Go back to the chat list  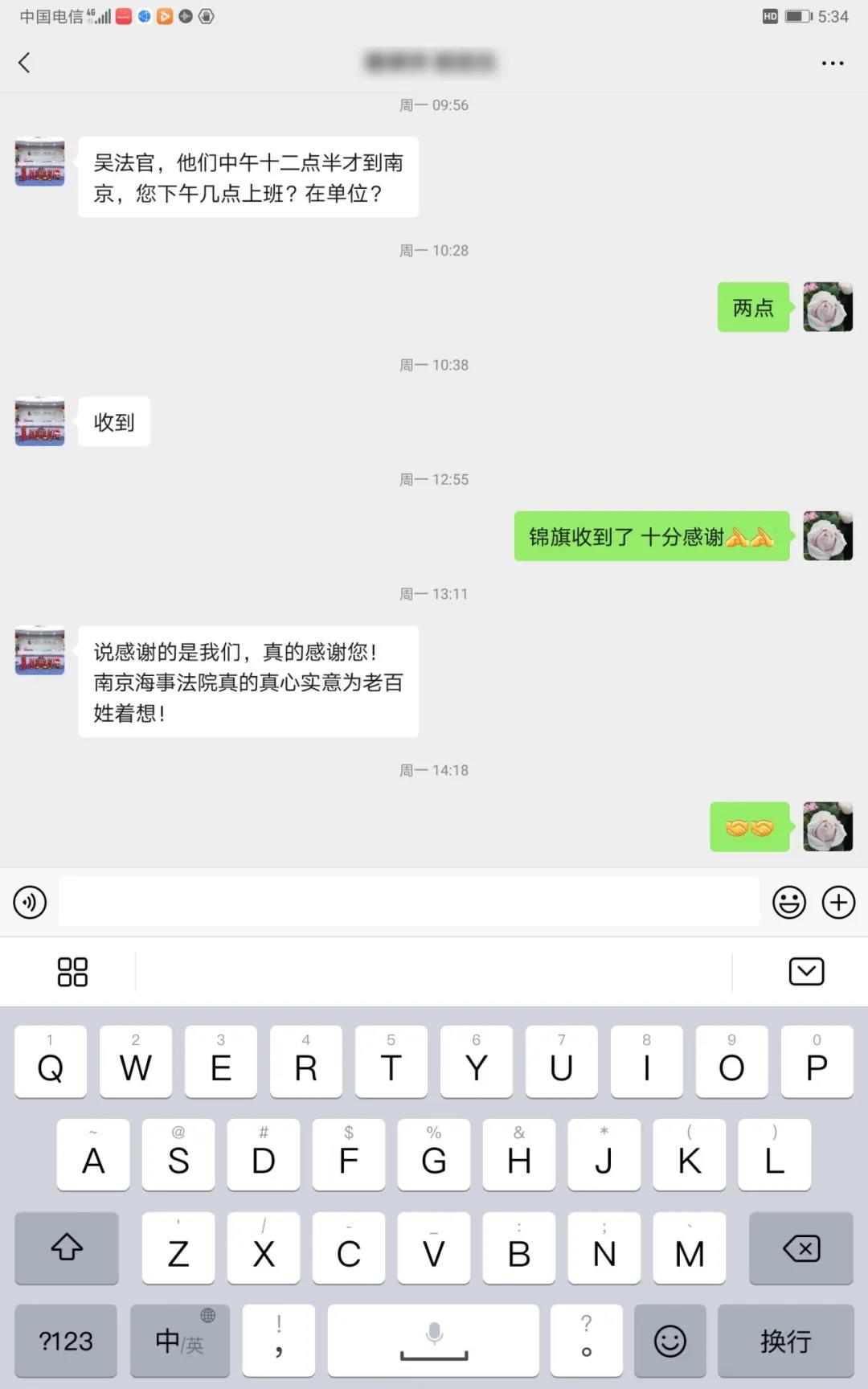25,63
